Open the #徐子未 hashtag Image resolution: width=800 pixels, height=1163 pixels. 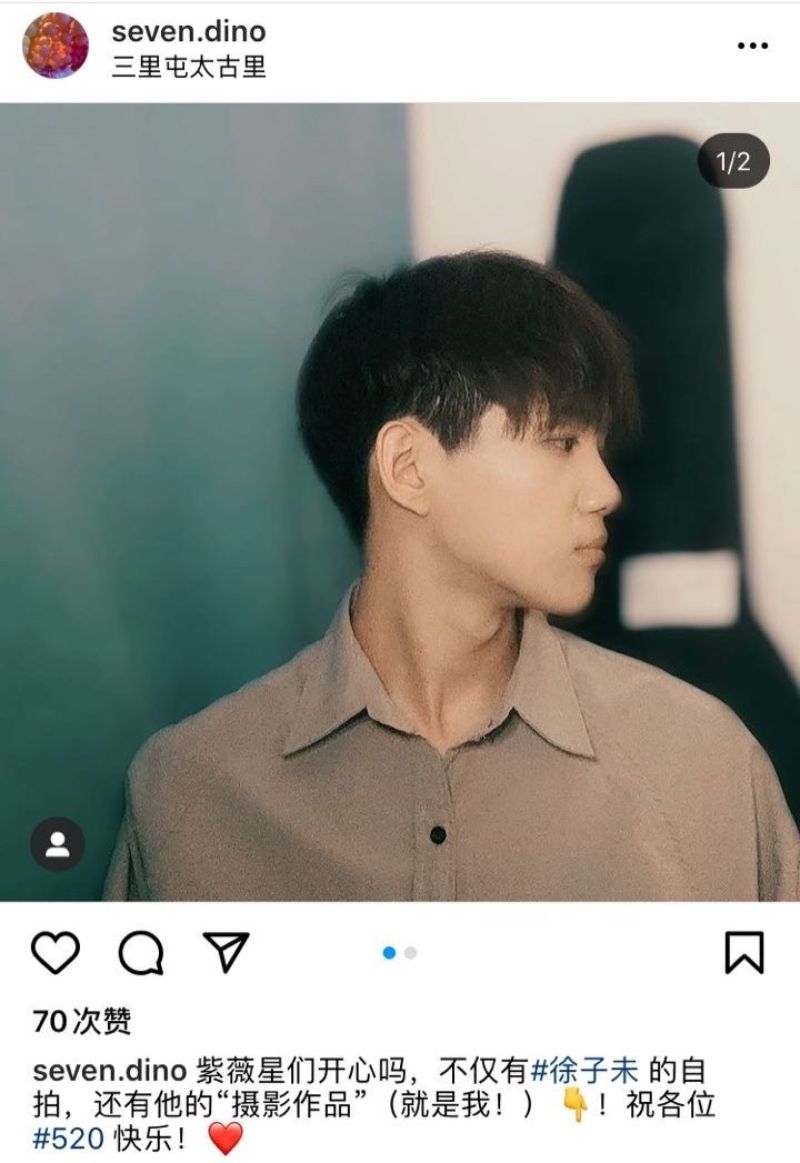(x=585, y=1071)
